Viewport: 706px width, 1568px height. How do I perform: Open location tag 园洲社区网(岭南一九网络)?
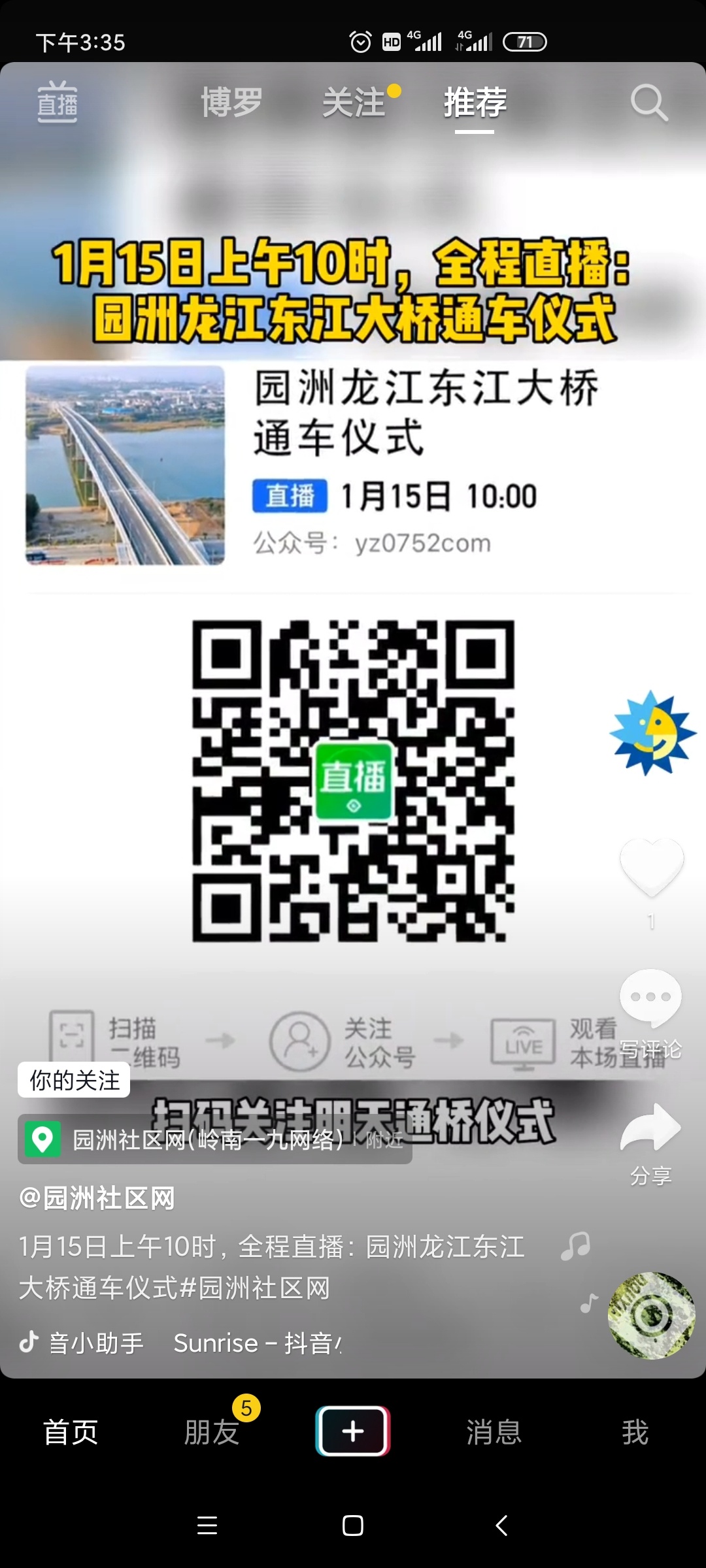click(208, 1139)
